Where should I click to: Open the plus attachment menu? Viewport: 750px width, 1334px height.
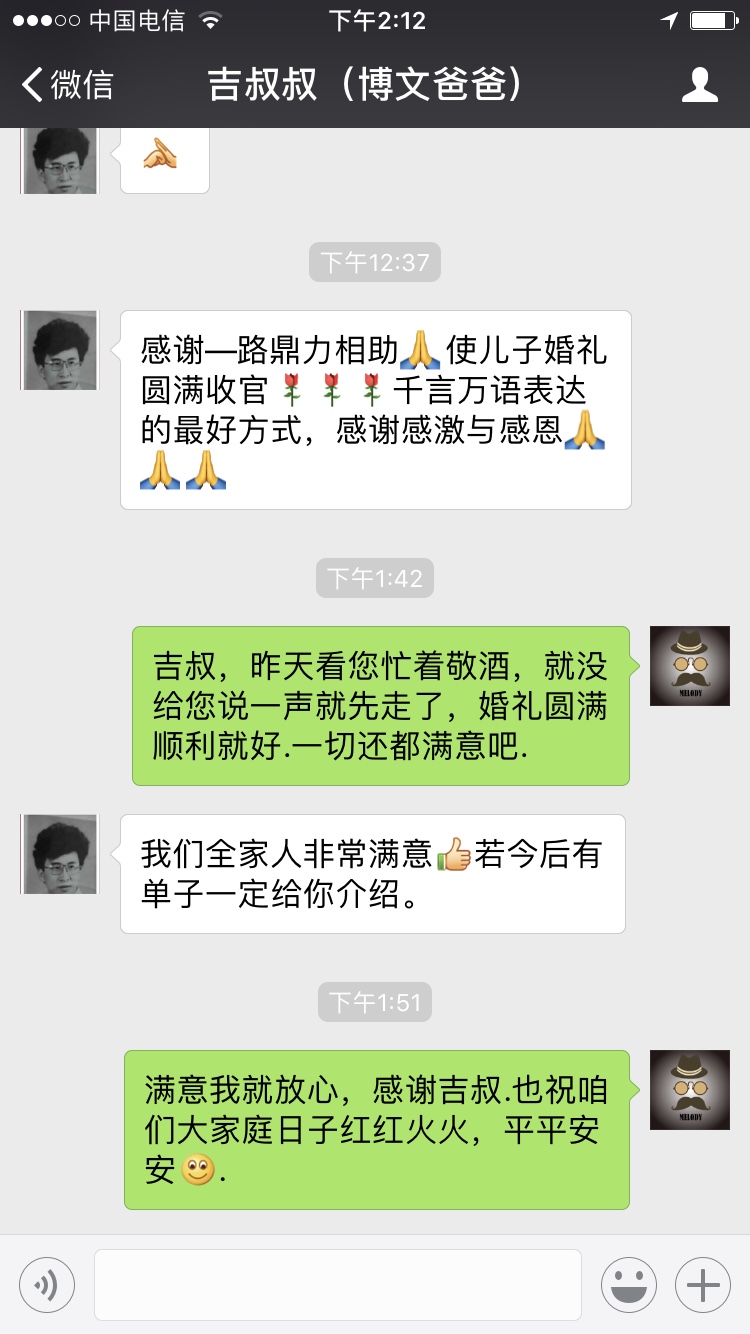tap(703, 1284)
